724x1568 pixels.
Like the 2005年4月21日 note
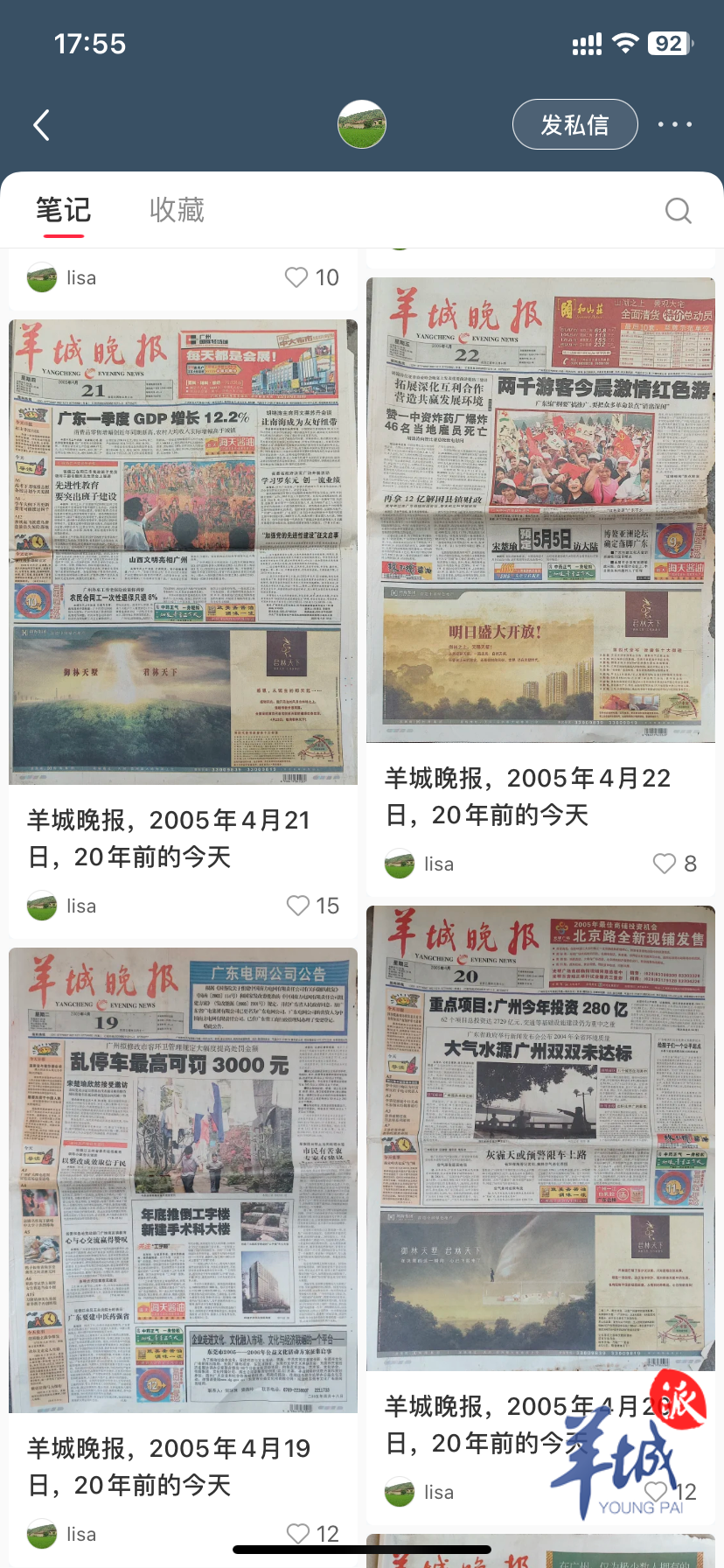[x=298, y=906]
